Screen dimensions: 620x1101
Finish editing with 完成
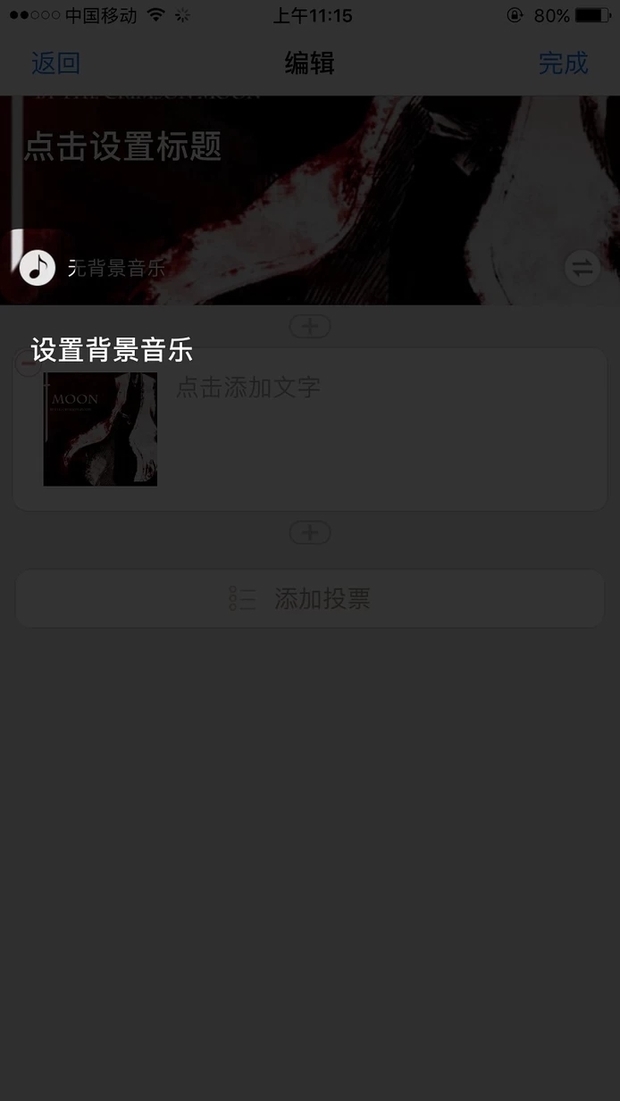click(x=563, y=63)
